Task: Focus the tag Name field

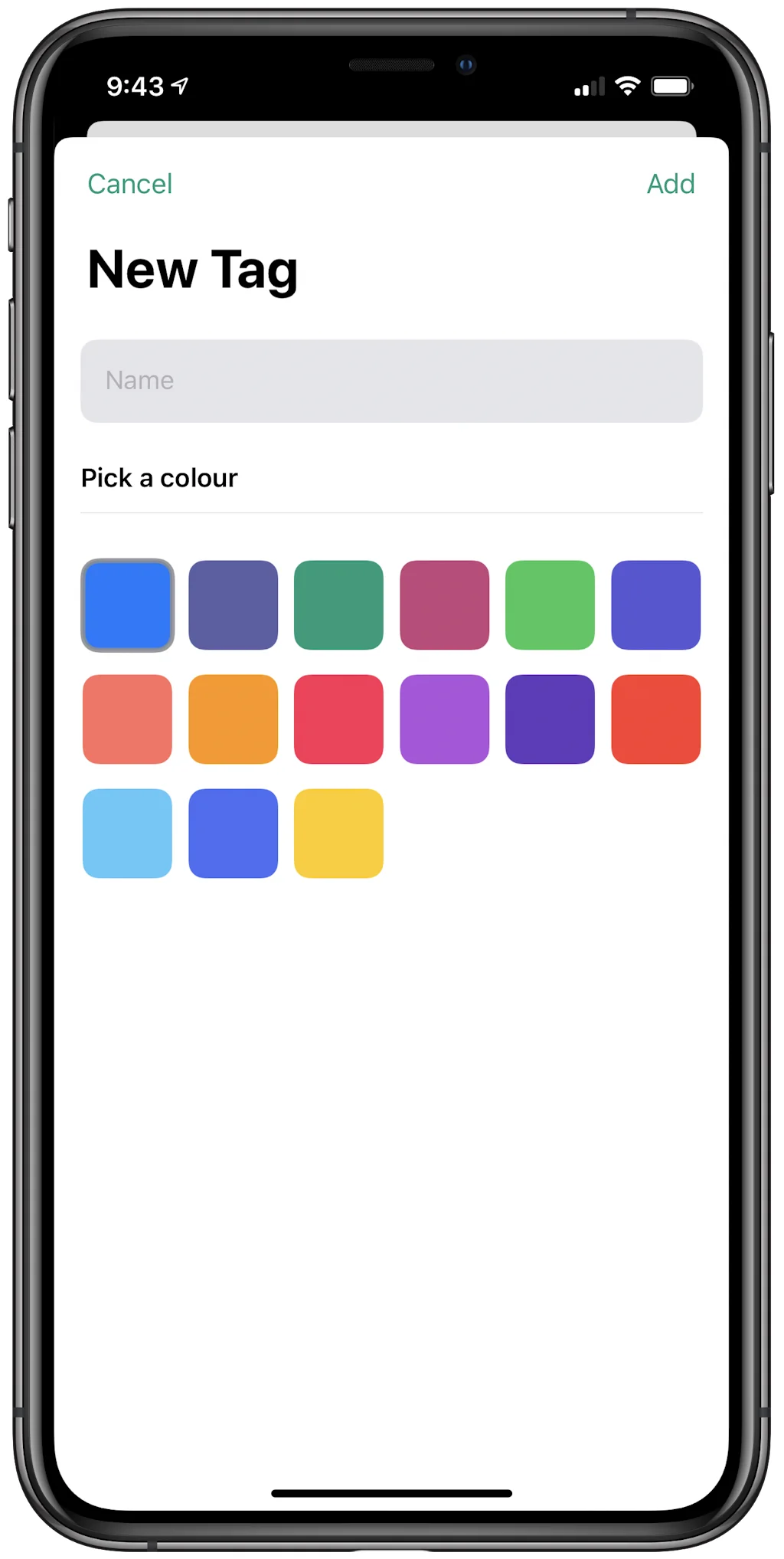Action: tap(391, 381)
